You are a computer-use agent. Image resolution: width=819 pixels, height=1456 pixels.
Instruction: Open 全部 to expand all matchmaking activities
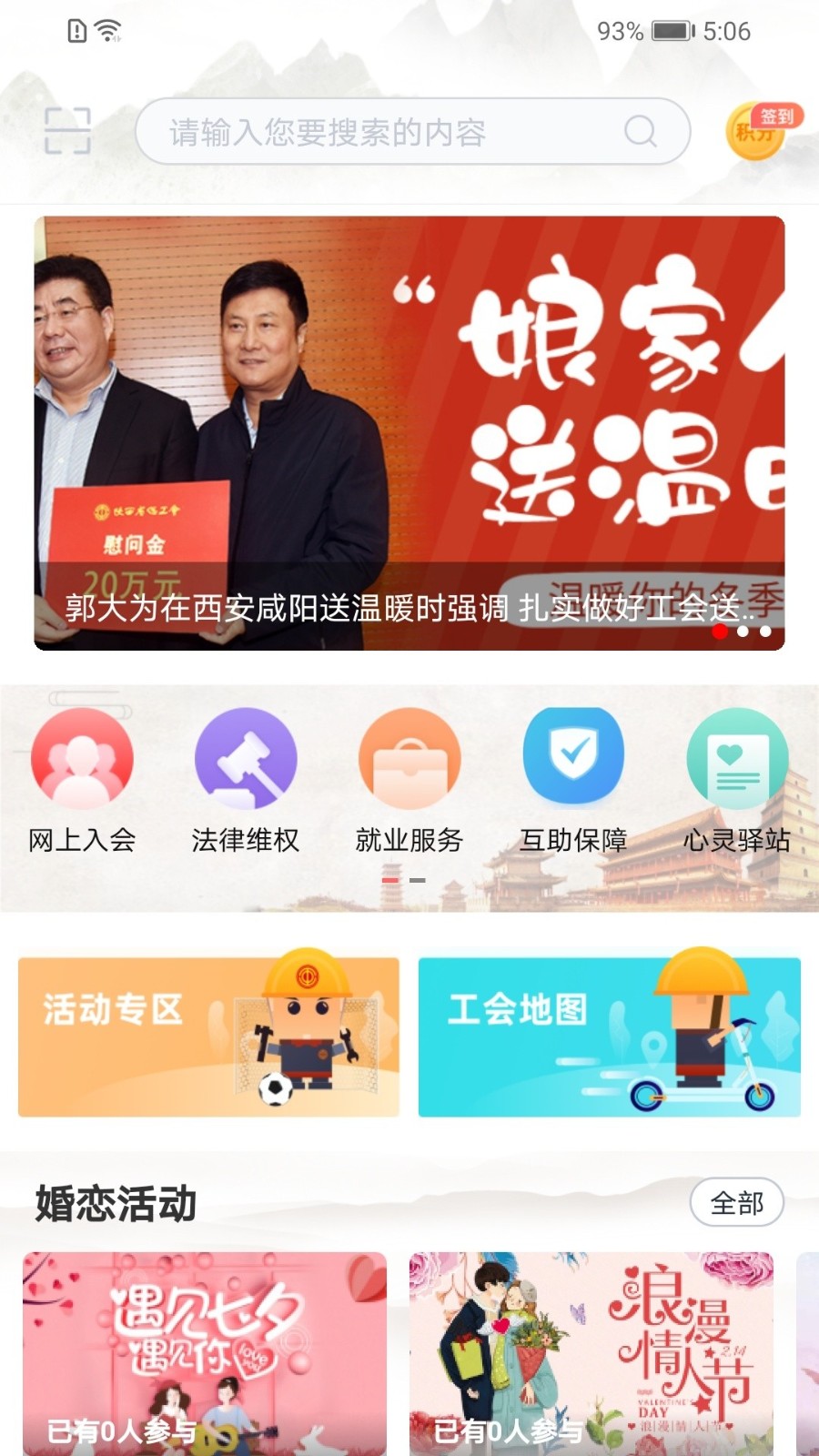[737, 1202]
